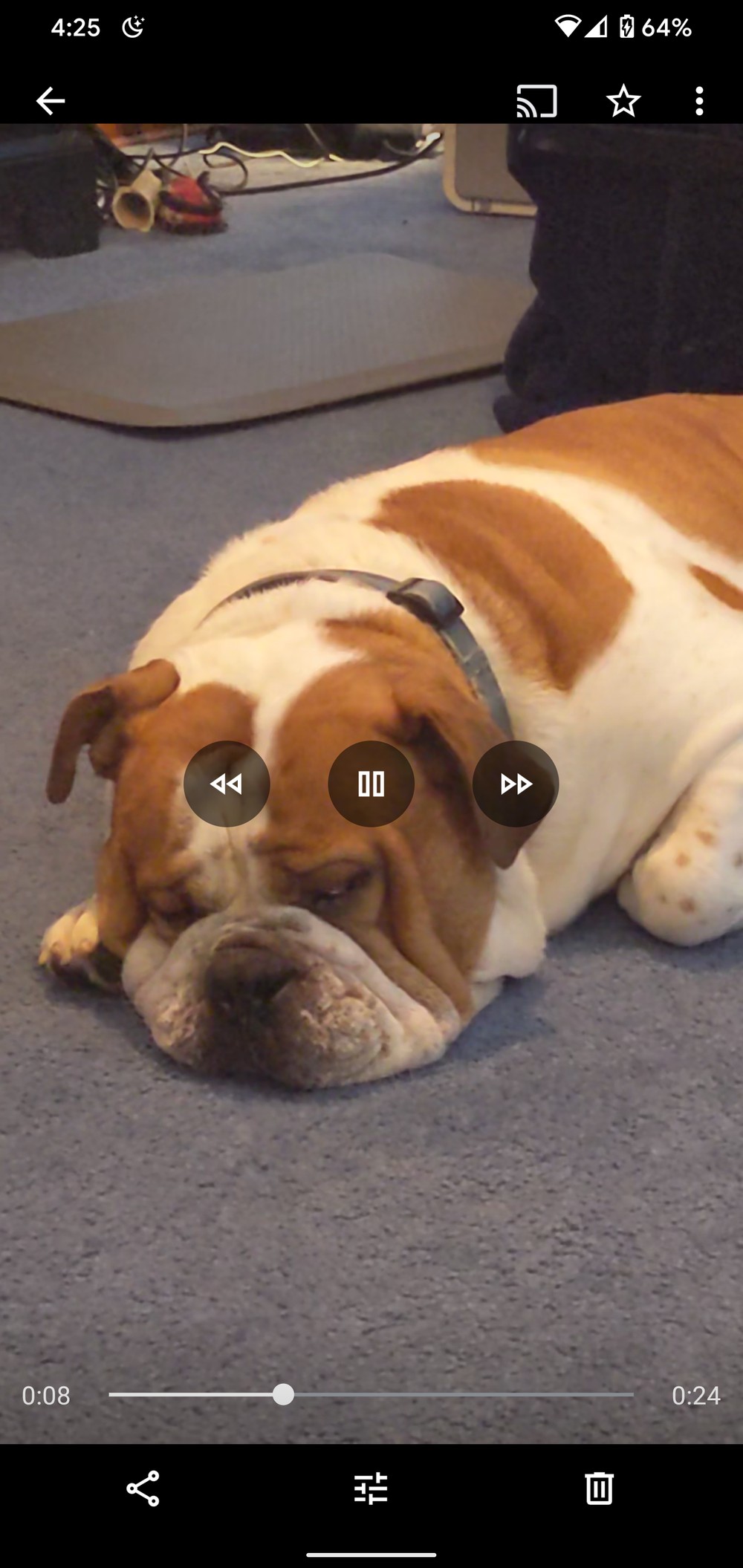Share this video
Viewport: 743px width, 1568px height.
(x=143, y=1489)
